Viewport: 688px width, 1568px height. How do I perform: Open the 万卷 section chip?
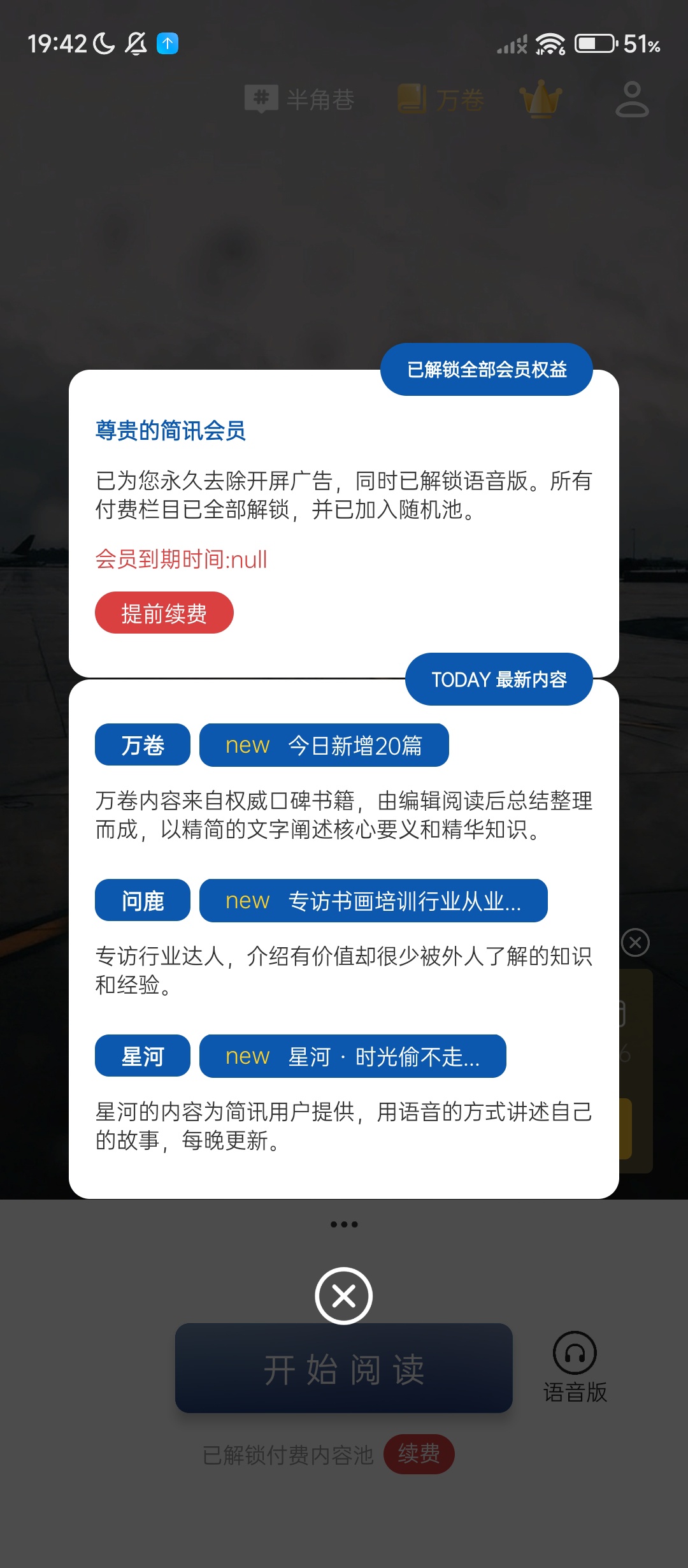click(143, 745)
